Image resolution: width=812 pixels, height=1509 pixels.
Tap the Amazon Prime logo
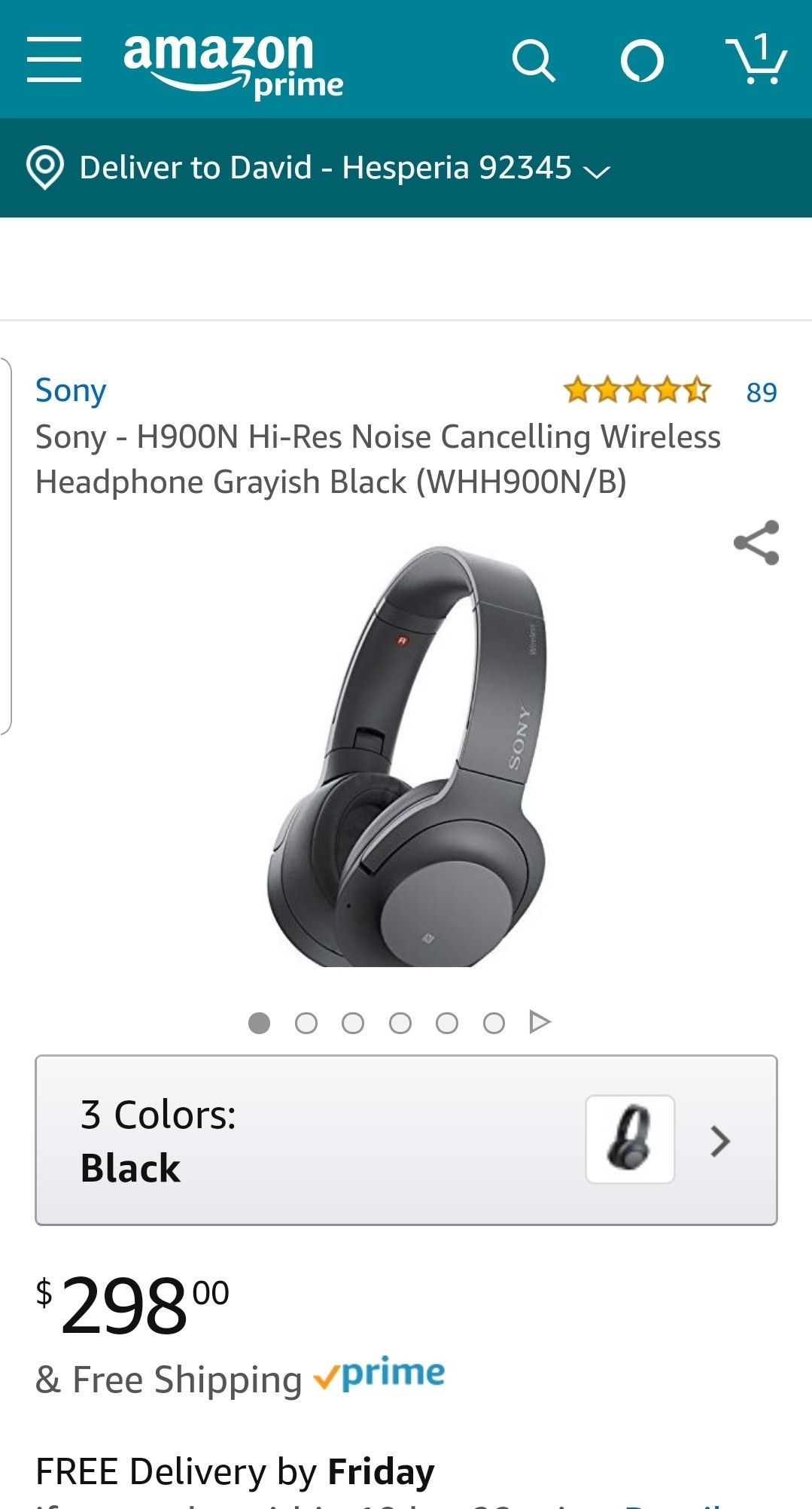[x=233, y=66]
